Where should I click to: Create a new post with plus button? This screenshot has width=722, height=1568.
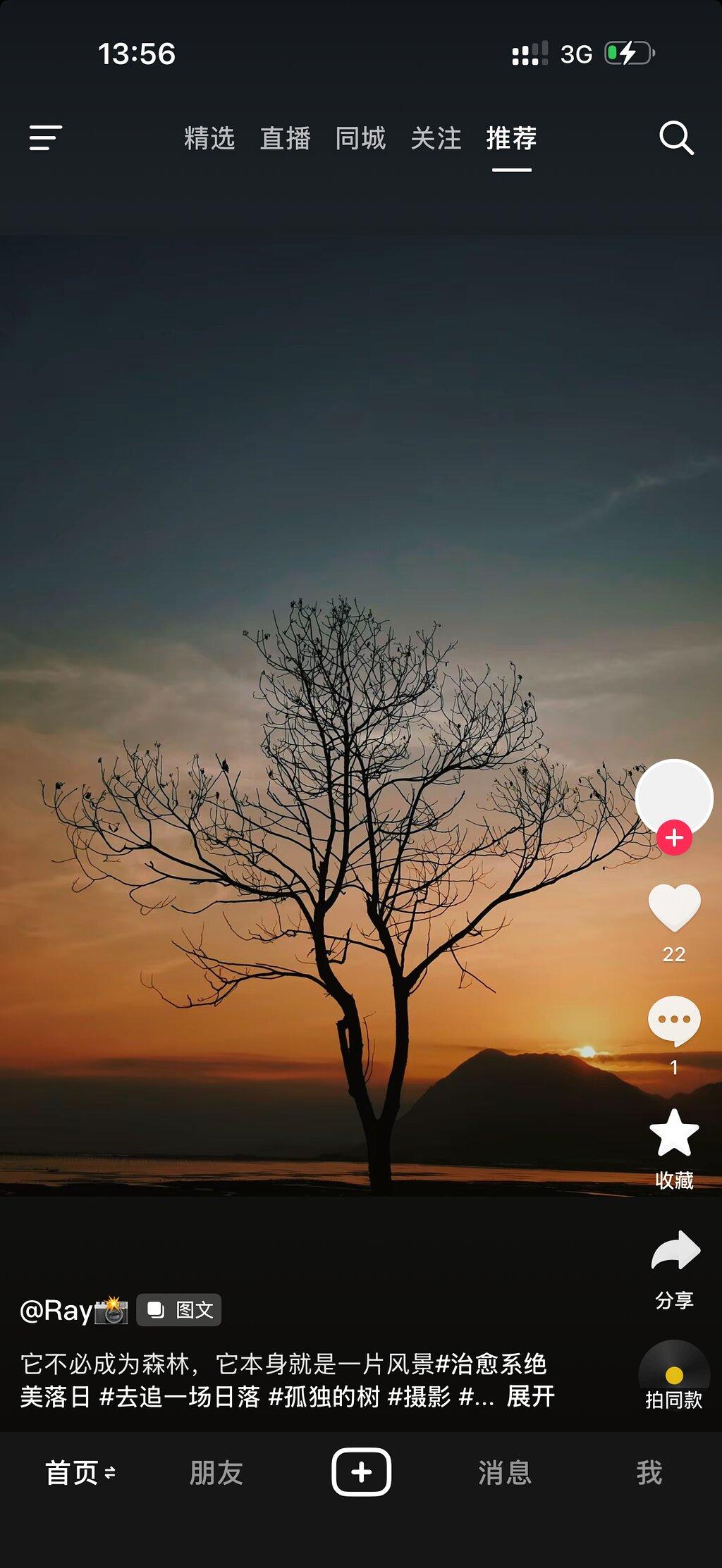361,1471
